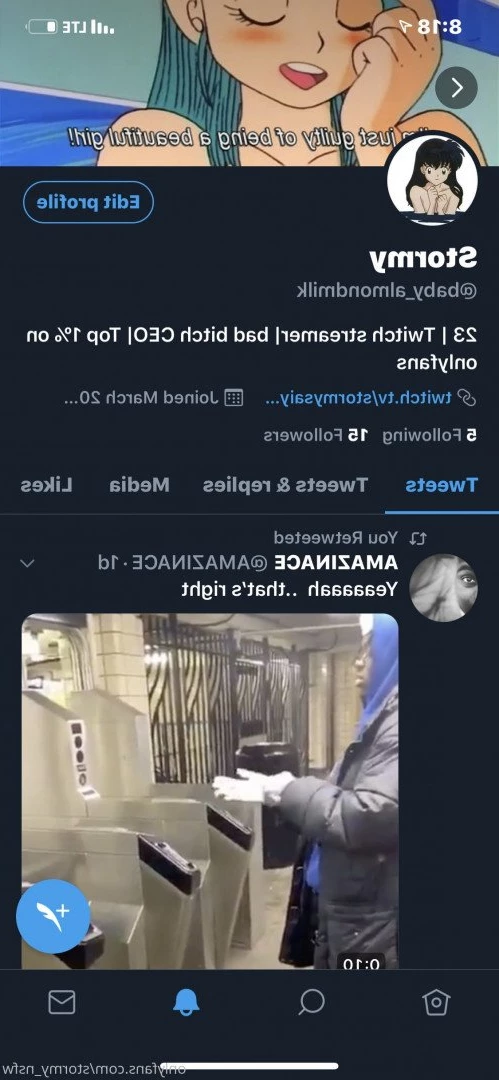Open the Search tab
The image size is (499, 1080).
pos(311,1003)
